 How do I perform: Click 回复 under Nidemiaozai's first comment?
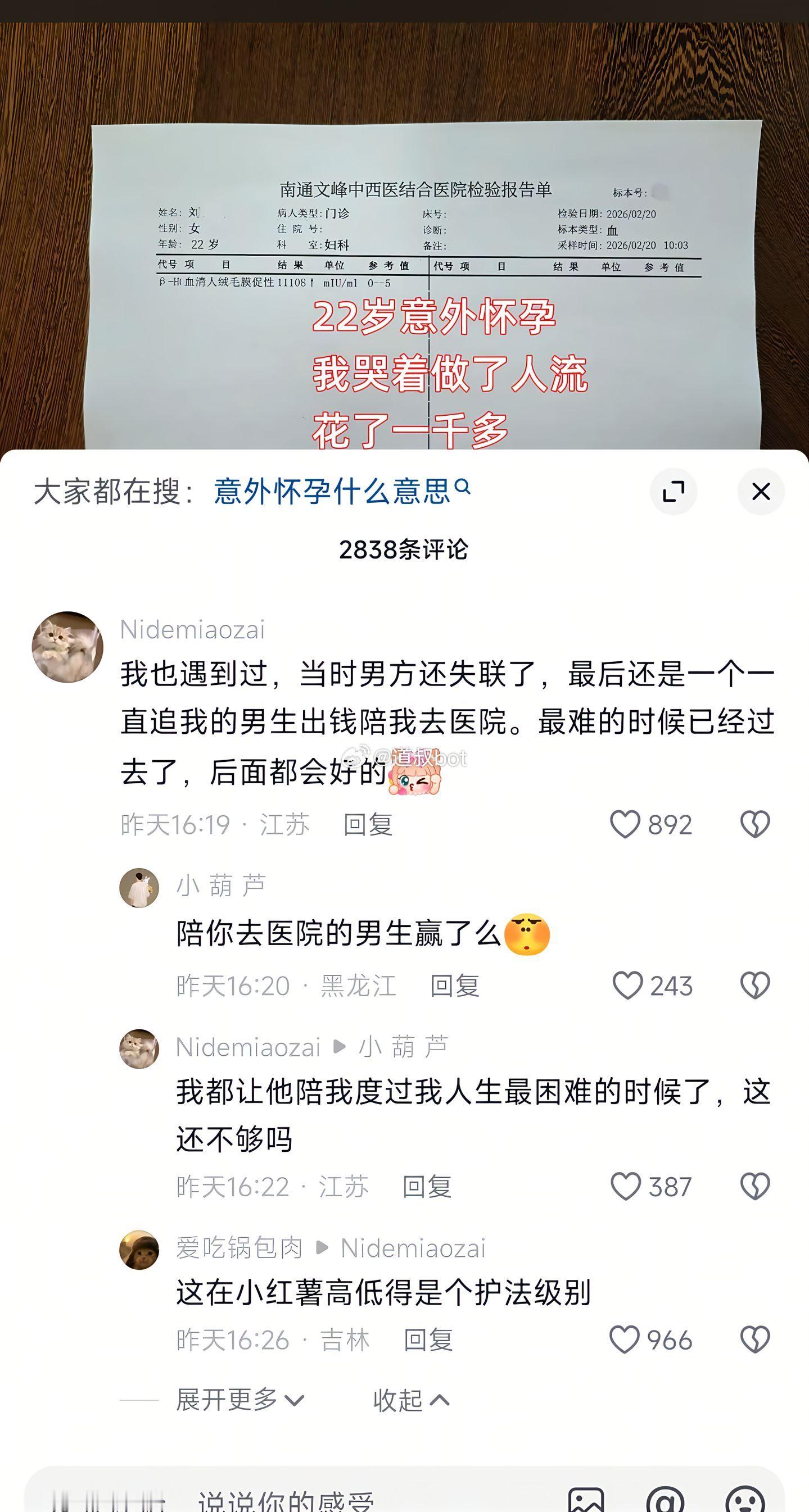367,827
